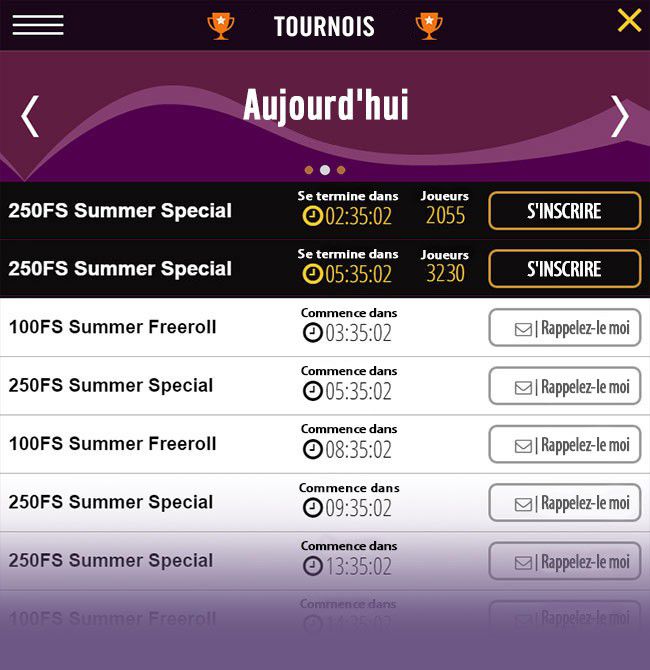Tap Rappelez-le moi for the special starting in 05:35:02
The image size is (650, 670).
[564, 386]
